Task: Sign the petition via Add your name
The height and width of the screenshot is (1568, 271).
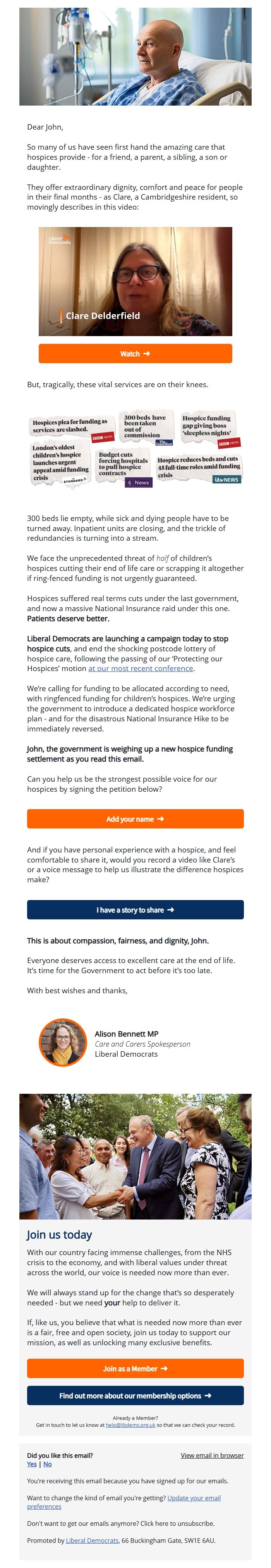Action: 135,819
